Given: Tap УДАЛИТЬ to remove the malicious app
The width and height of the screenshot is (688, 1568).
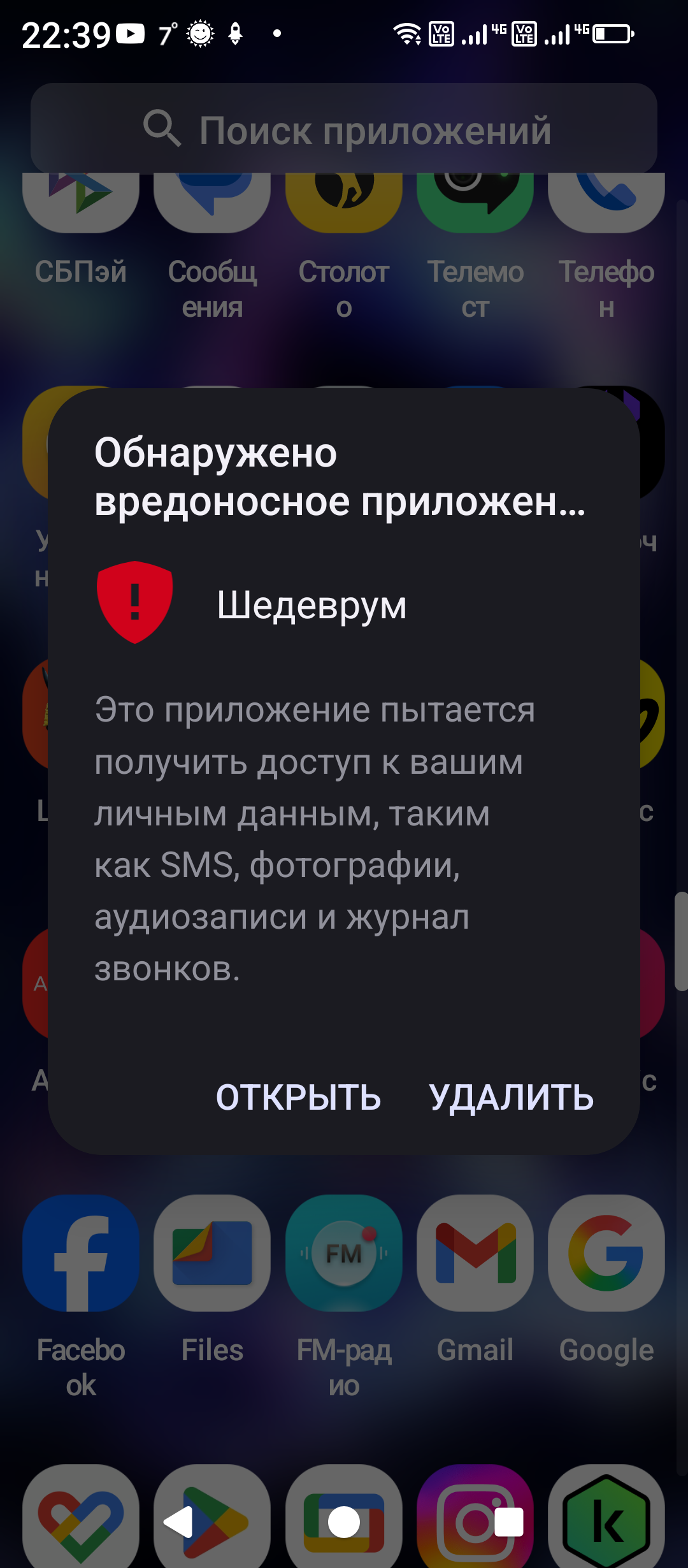Looking at the screenshot, I should click(511, 1097).
